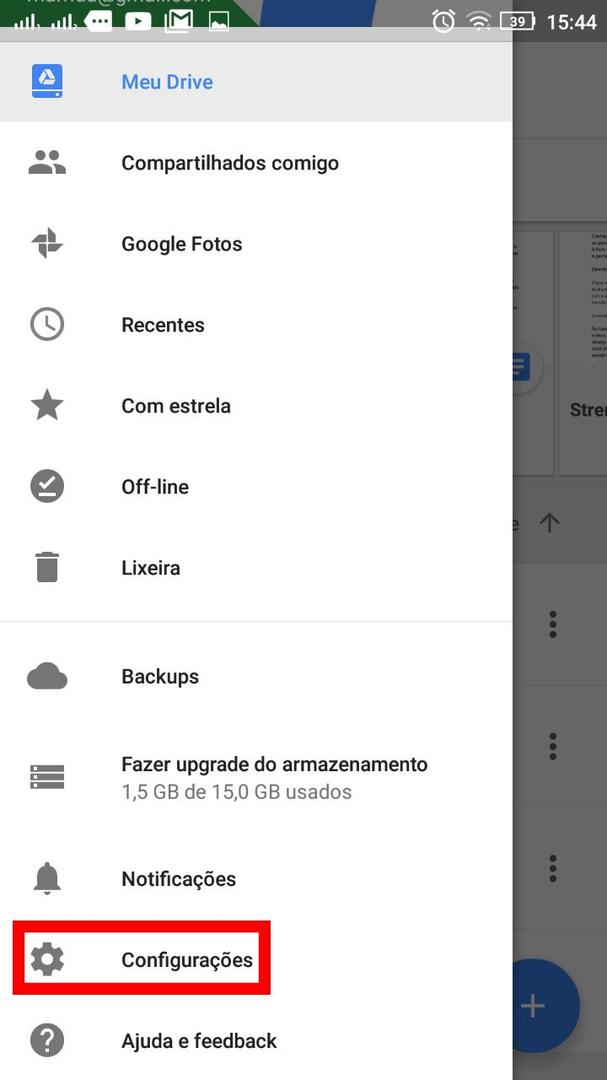Image resolution: width=607 pixels, height=1080 pixels.
Task: View Off-line files
Action: pos(256,486)
